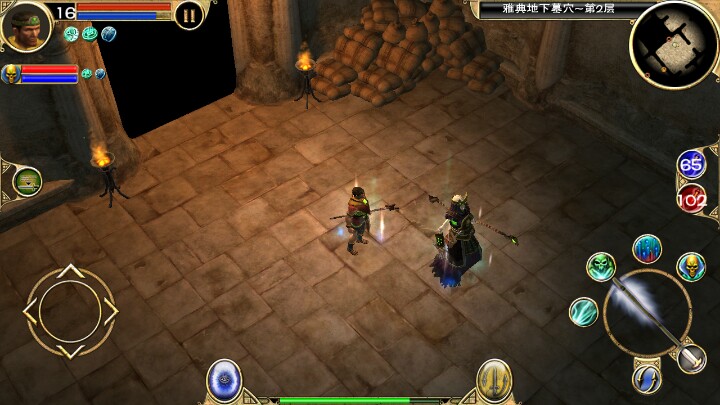The height and width of the screenshot is (405, 720).
Task: Tap the small lightning skill button
Action: pos(646,377)
